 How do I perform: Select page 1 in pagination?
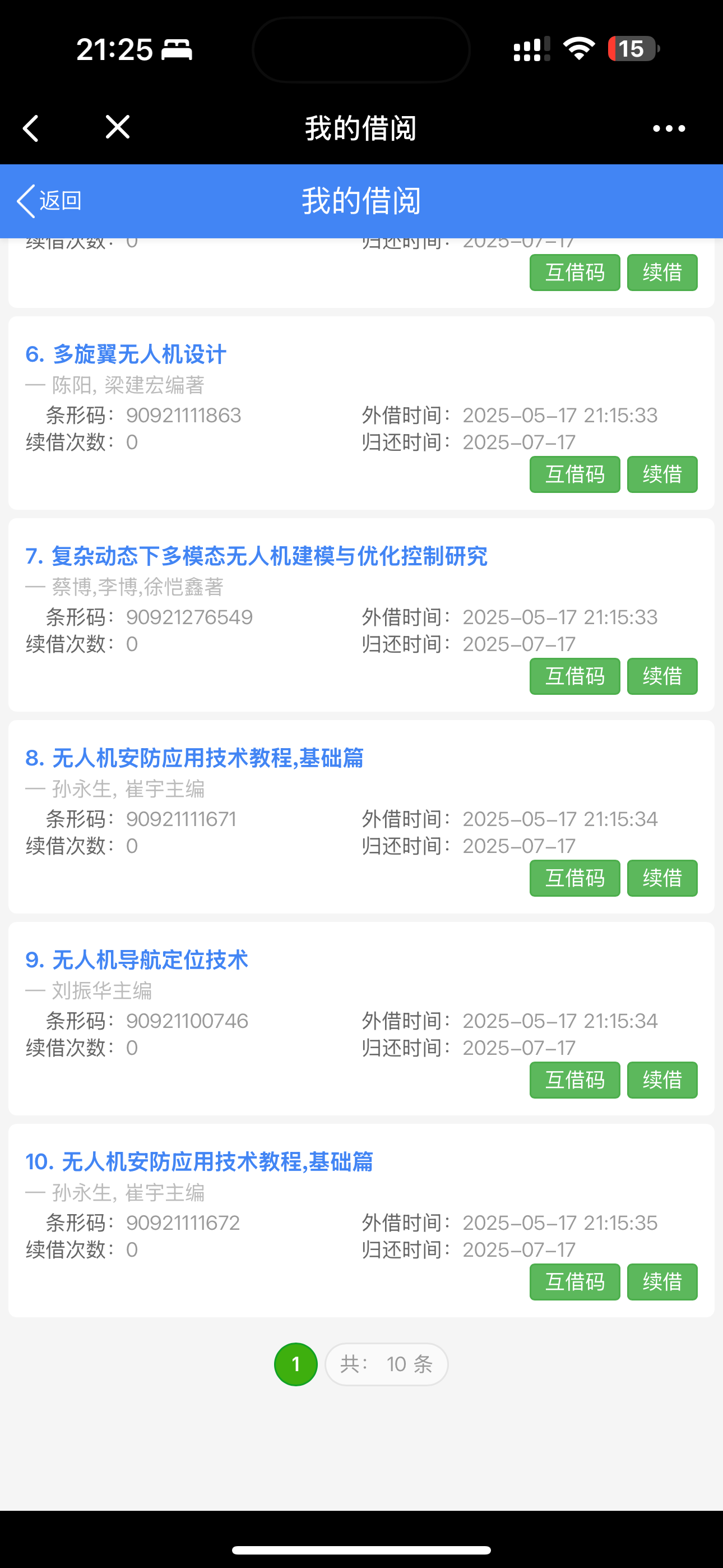pyautogui.click(x=296, y=1364)
